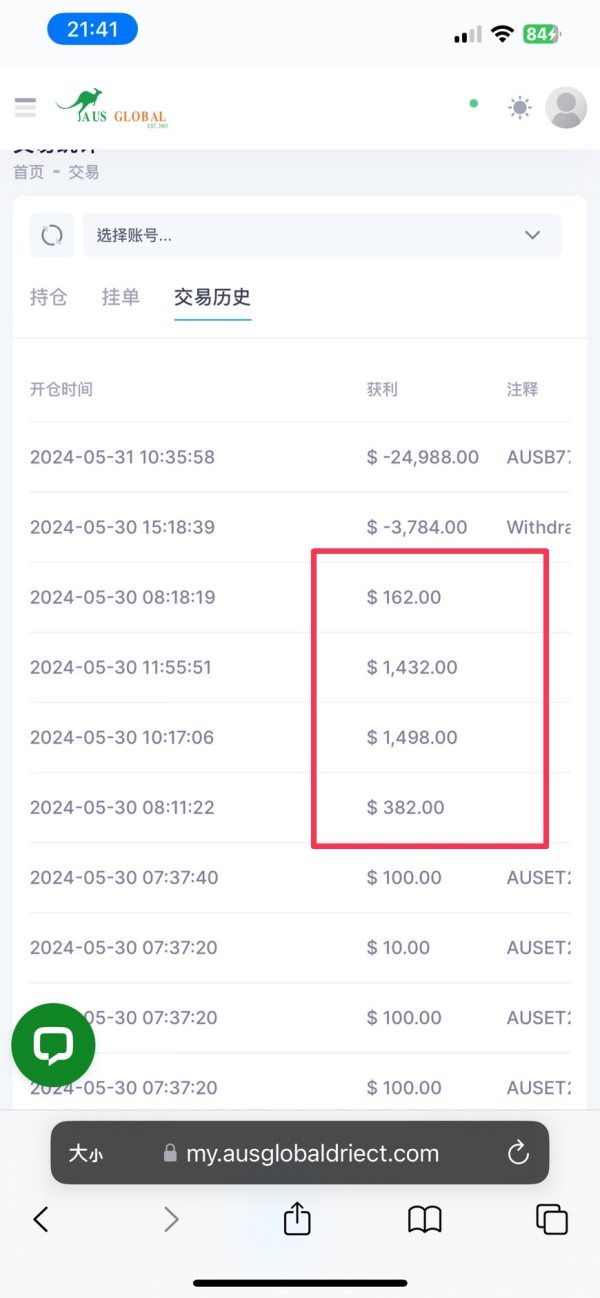Expand the 选择账号 account dropdown
The height and width of the screenshot is (1298, 600).
click(x=322, y=235)
